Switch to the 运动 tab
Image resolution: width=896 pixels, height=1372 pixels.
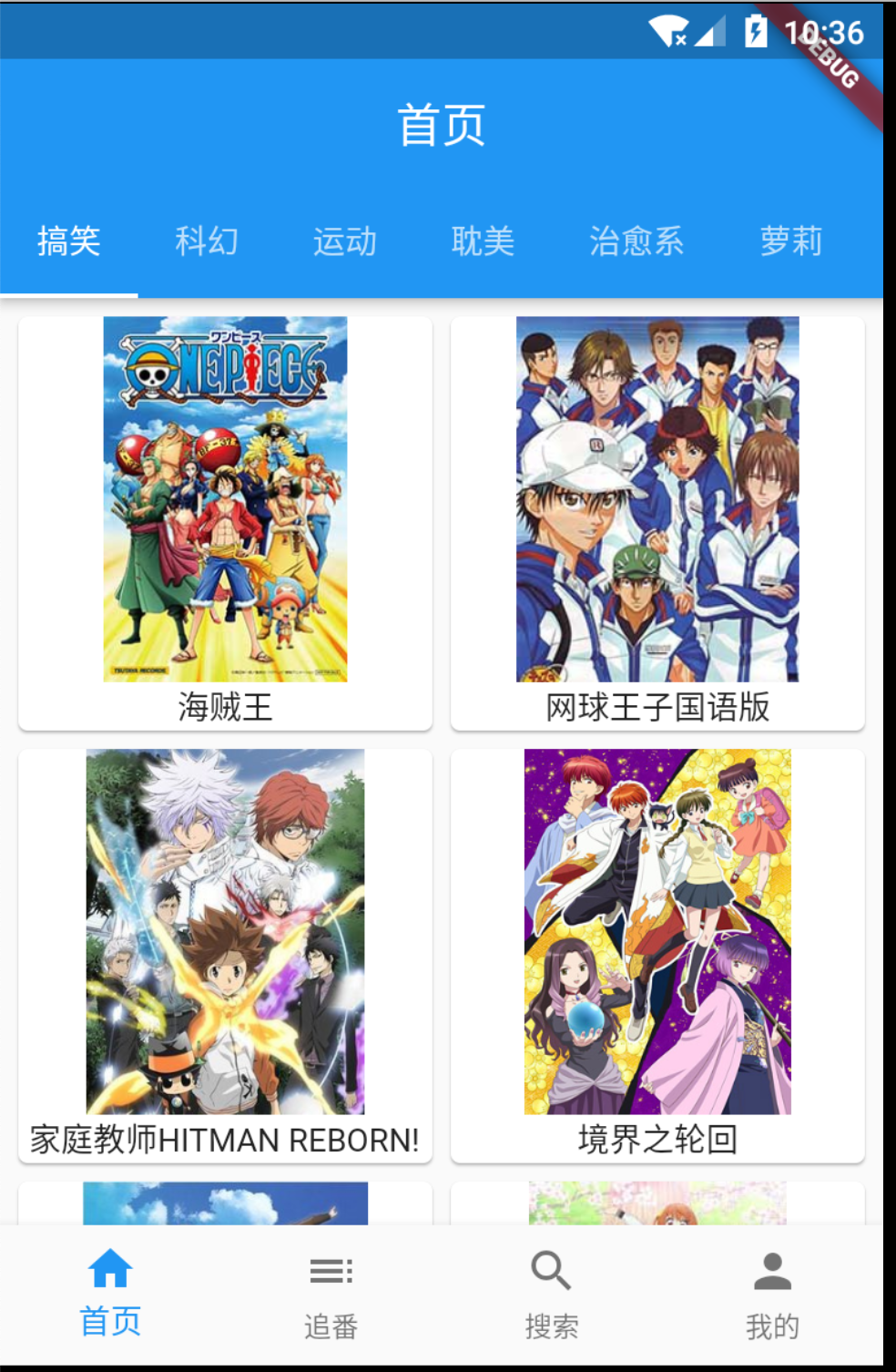[x=345, y=241]
